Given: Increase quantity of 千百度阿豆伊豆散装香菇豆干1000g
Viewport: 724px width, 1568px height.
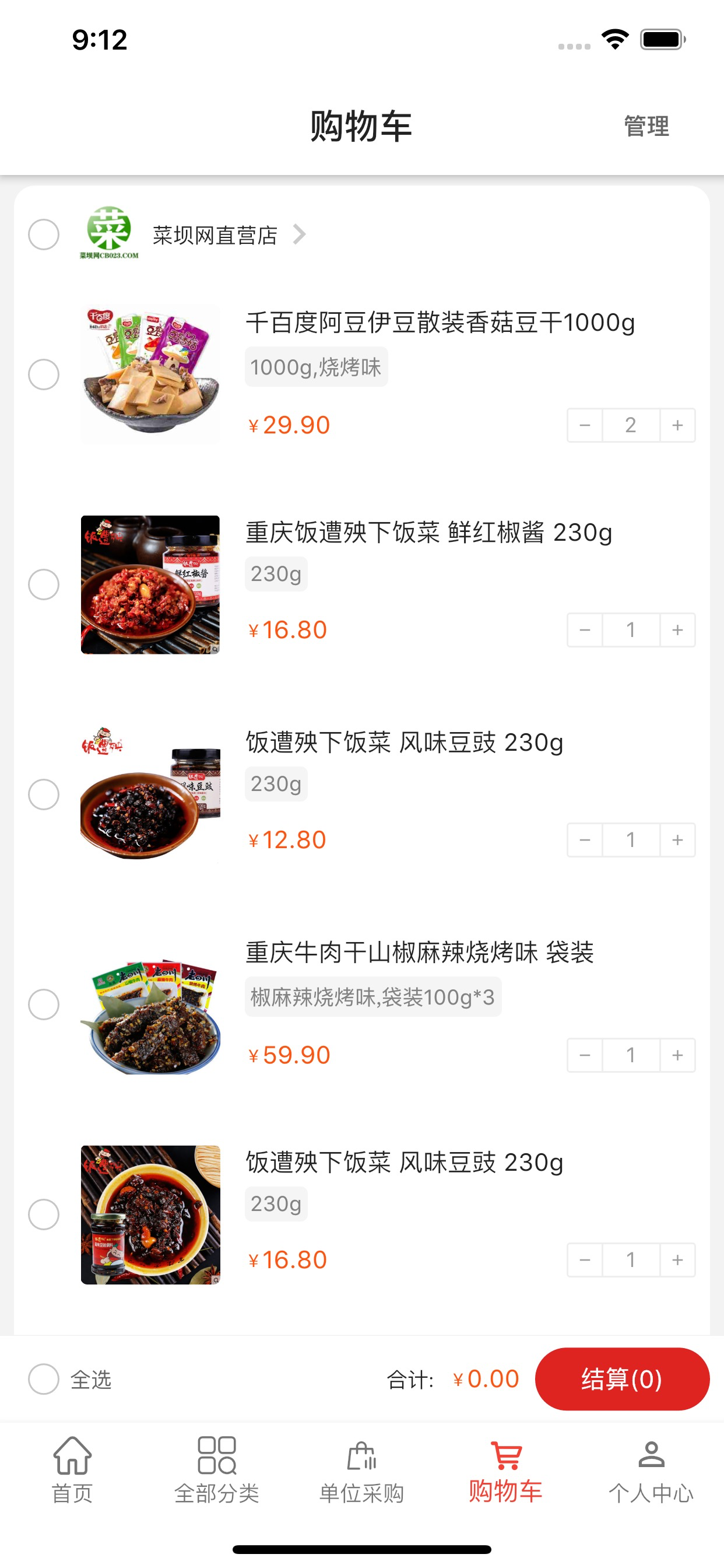Looking at the screenshot, I should [677, 425].
